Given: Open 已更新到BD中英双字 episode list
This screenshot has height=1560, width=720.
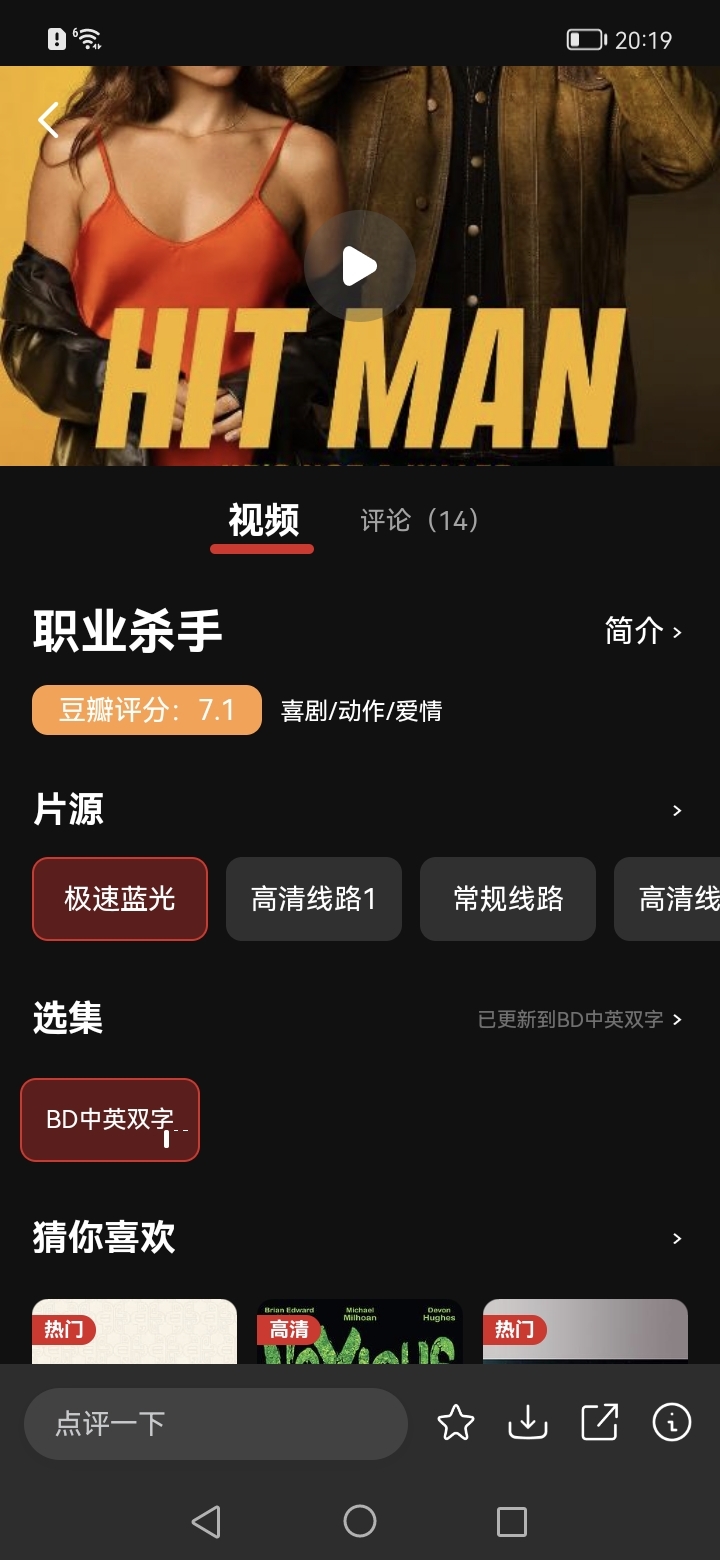Looking at the screenshot, I should [580, 1019].
